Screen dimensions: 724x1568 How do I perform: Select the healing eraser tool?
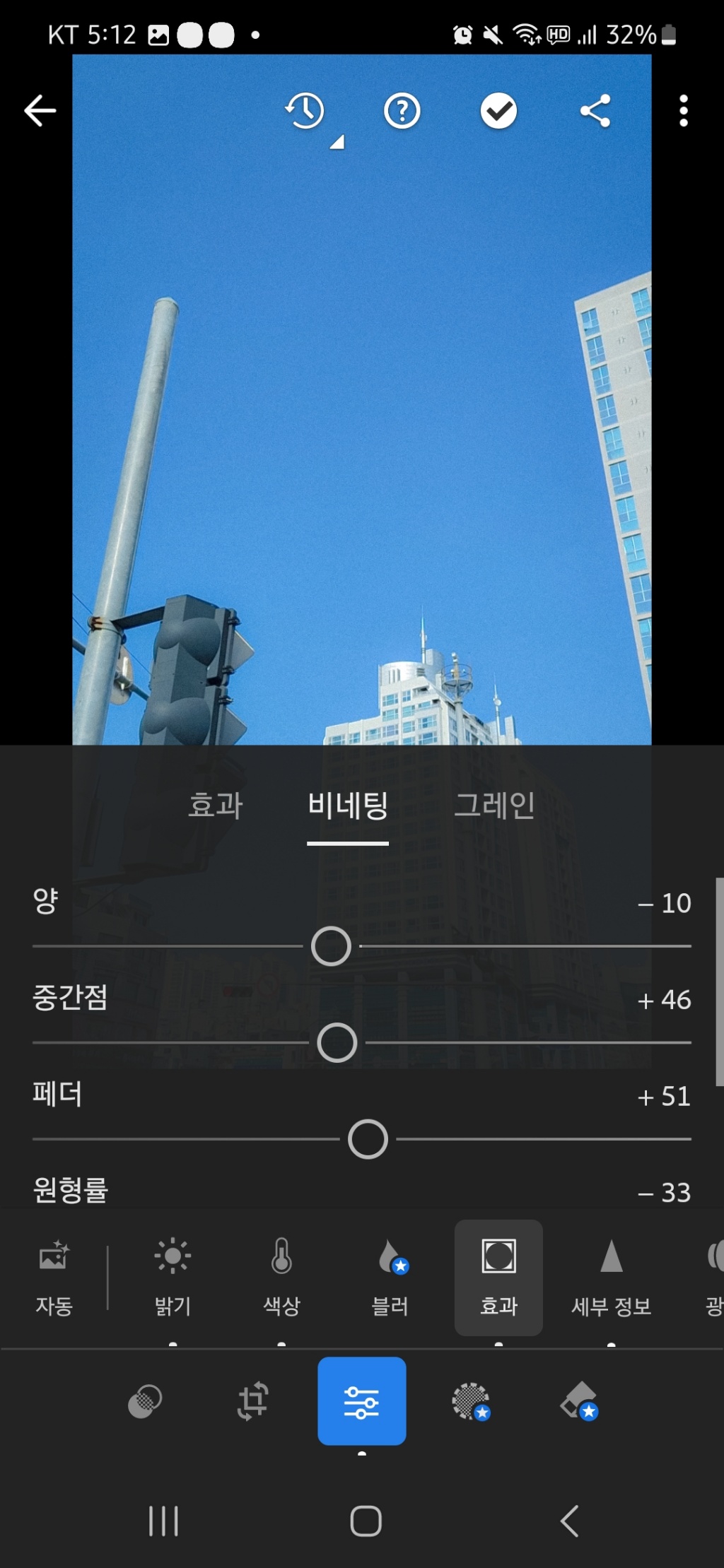580,1401
